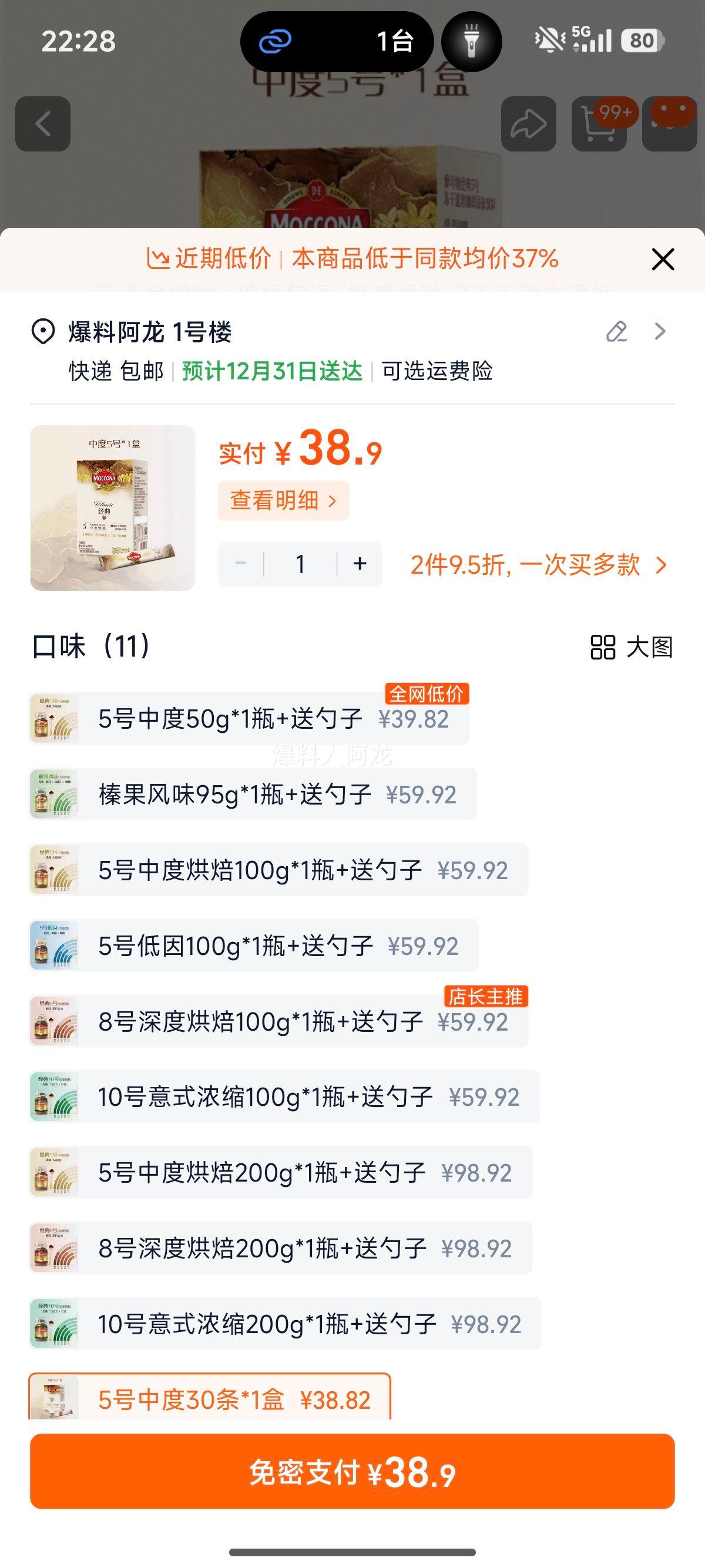This screenshot has width=705, height=1568.
Task: Decrease quantity with the minus stepper
Action: coord(240,564)
